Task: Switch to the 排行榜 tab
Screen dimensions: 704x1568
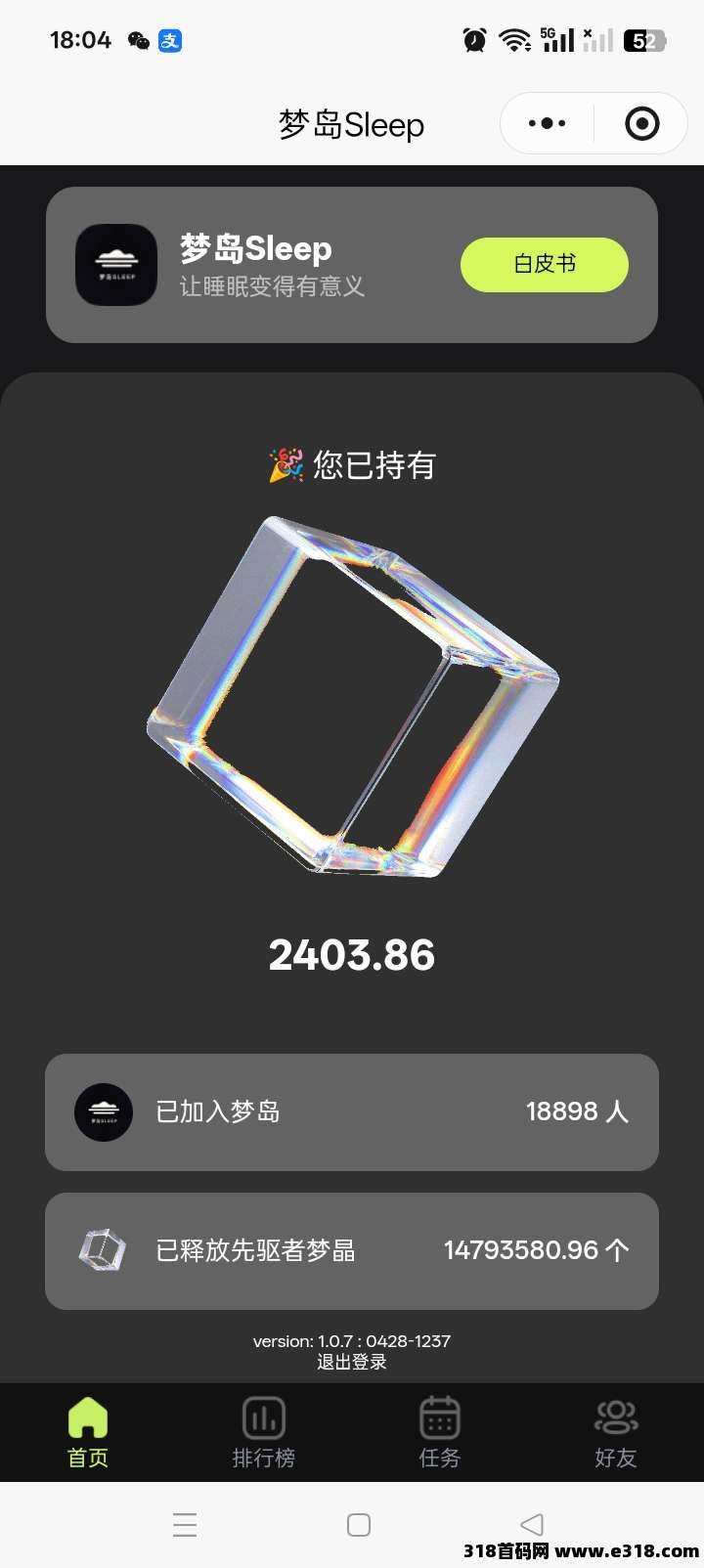Action: pos(264,1432)
